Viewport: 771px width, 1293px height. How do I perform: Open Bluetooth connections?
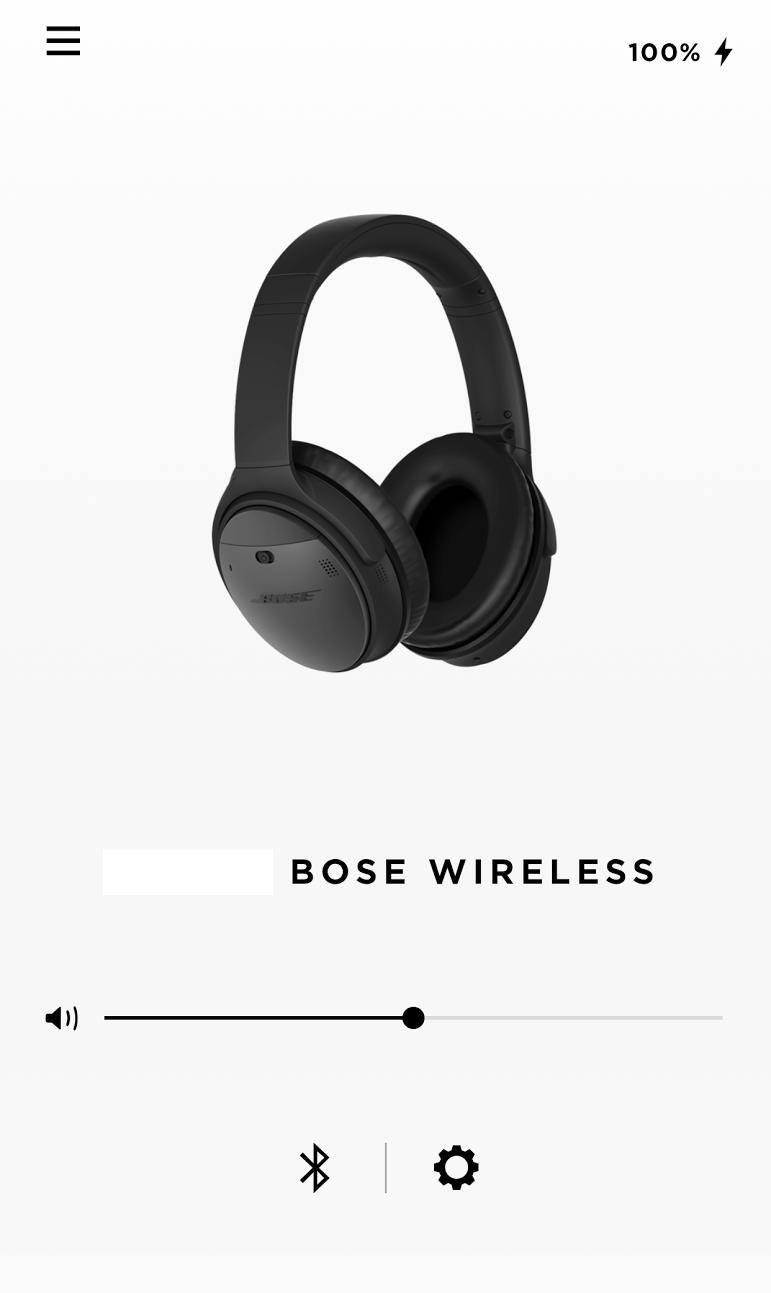[x=315, y=1167]
